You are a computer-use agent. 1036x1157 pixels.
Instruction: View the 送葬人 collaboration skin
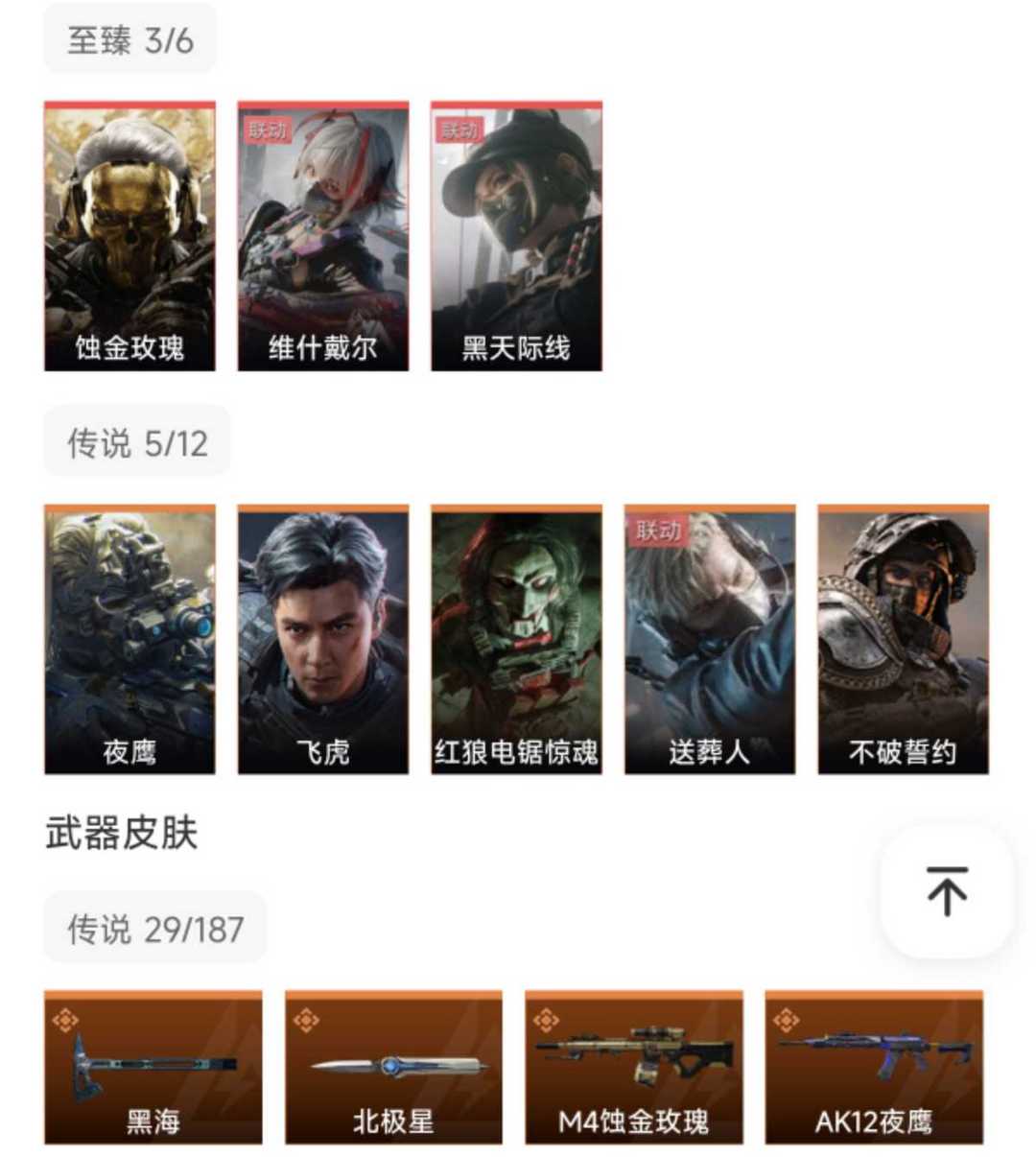point(710,639)
